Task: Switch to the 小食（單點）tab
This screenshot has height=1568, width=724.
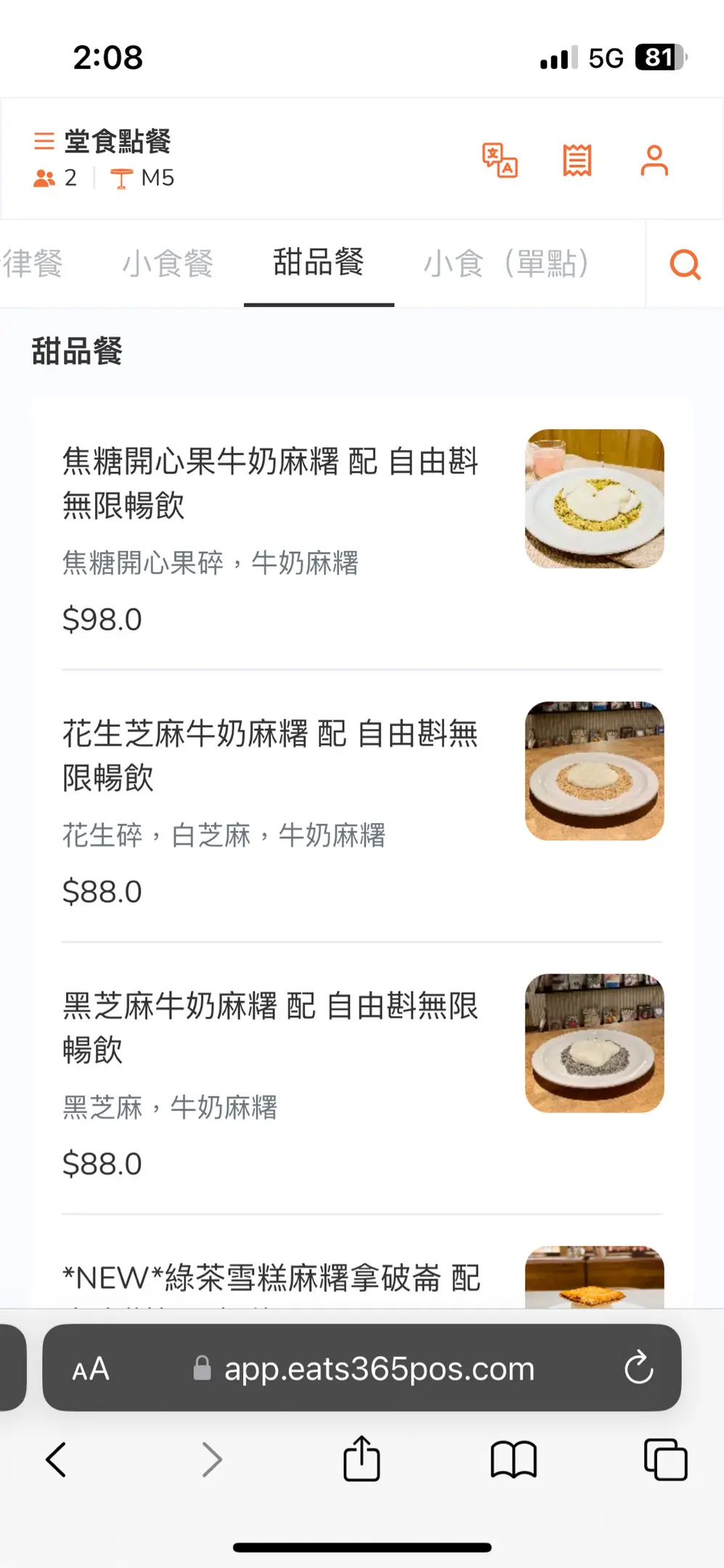Action: pyautogui.click(x=506, y=264)
